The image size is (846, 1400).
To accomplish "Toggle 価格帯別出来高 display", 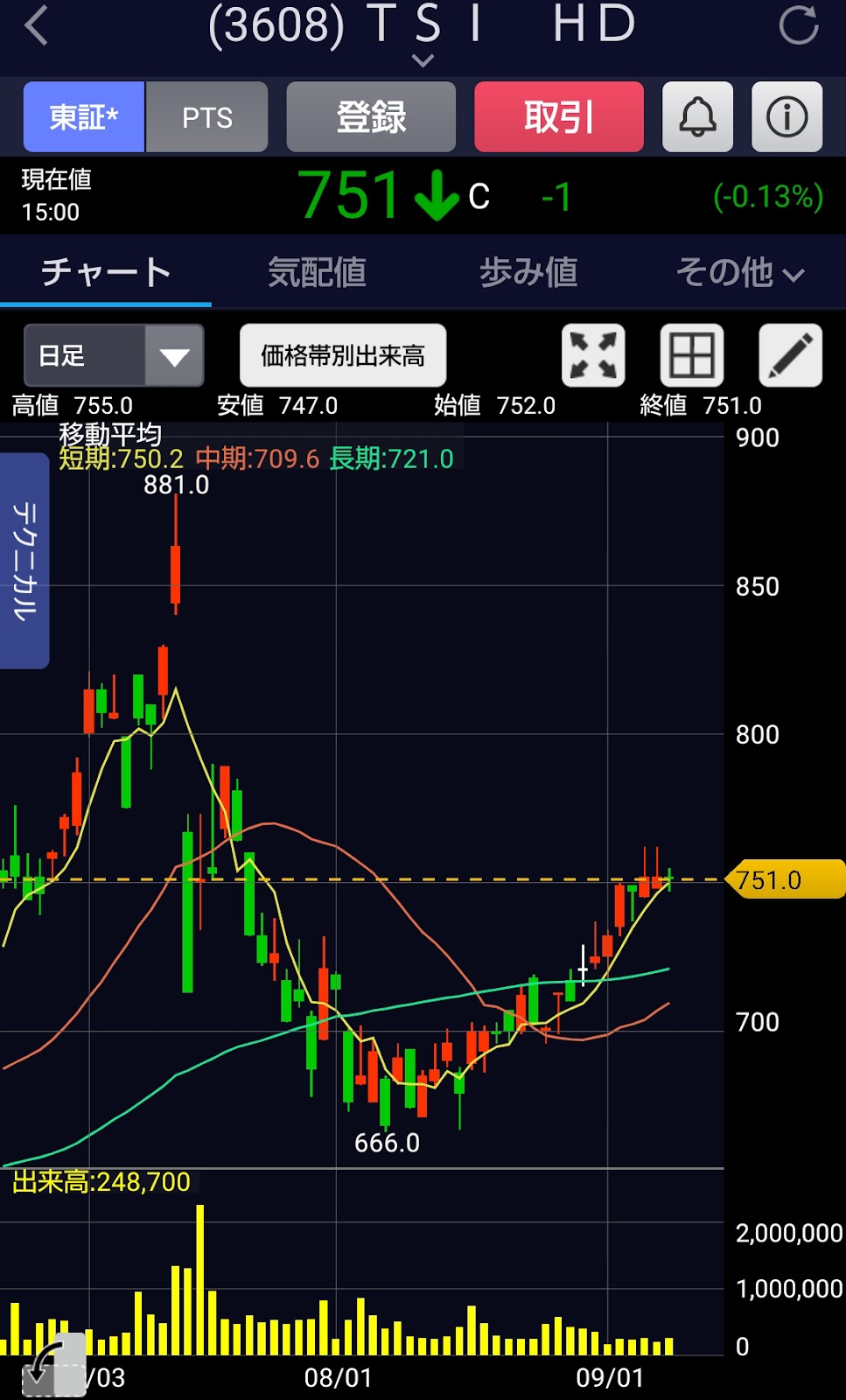I will pyautogui.click(x=343, y=355).
